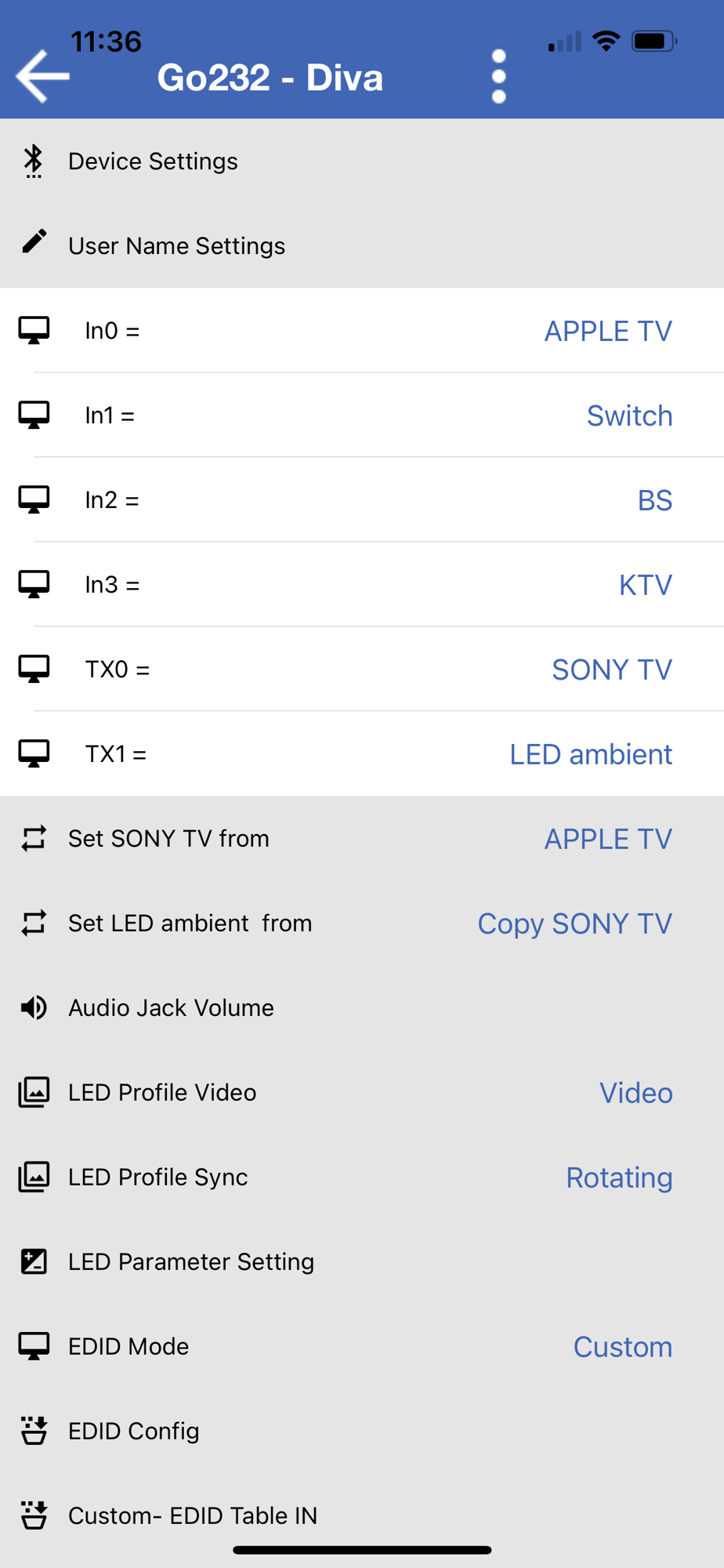Select the In2 row labeled BS
This screenshot has width=724, height=1568.
coord(654,500)
